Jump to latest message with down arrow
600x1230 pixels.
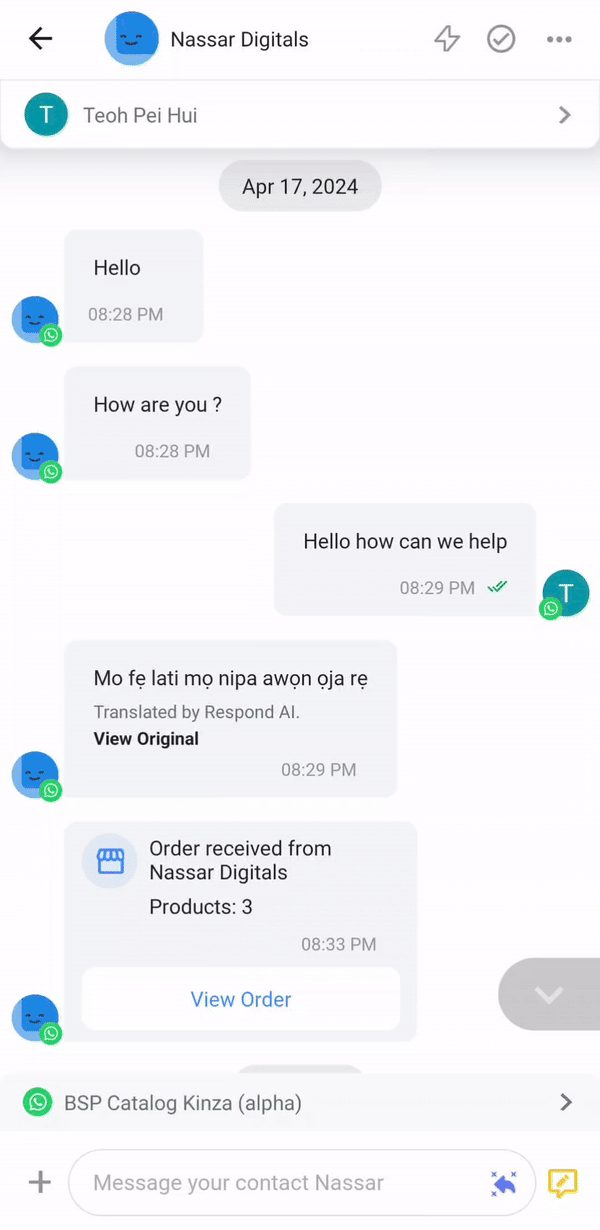click(x=549, y=994)
